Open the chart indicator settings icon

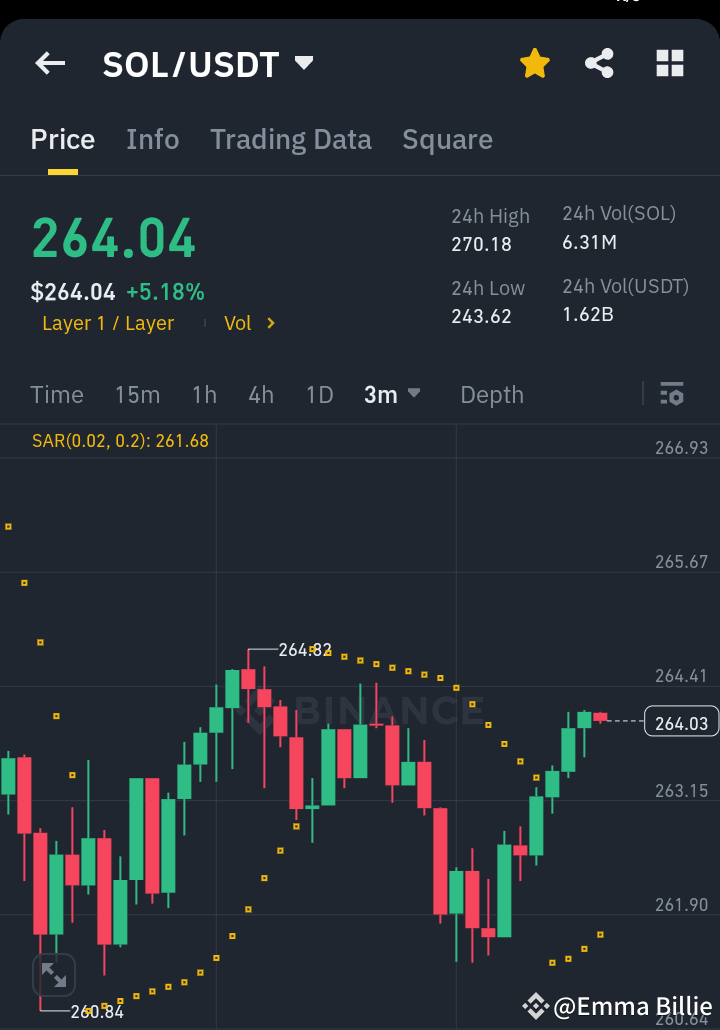coord(671,394)
